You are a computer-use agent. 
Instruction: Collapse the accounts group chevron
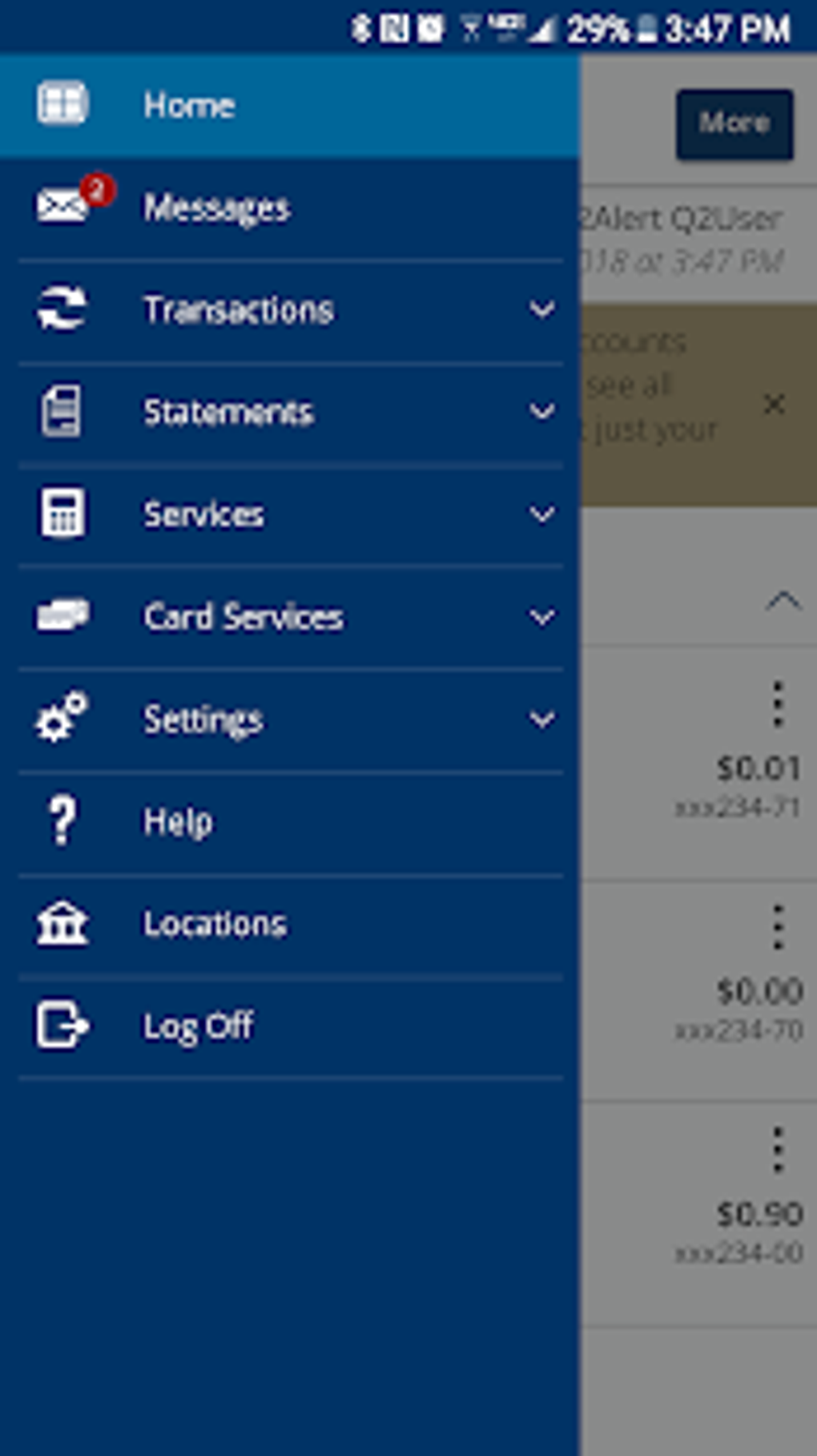click(783, 600)
